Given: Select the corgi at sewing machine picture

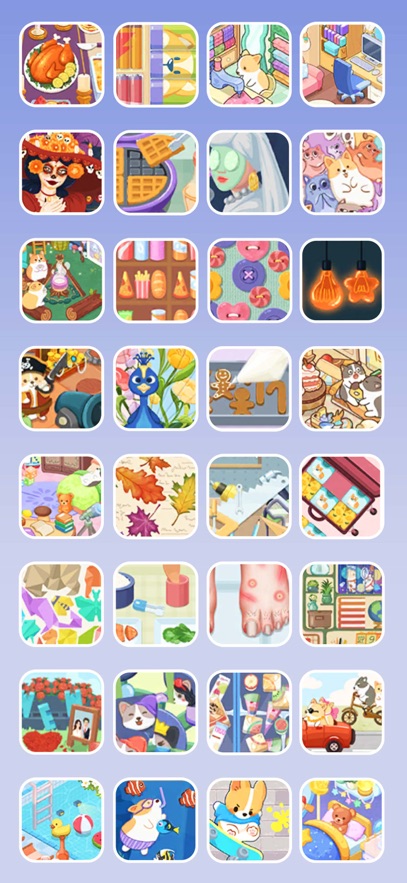Looking at the screenshot, I should [249, 64].
